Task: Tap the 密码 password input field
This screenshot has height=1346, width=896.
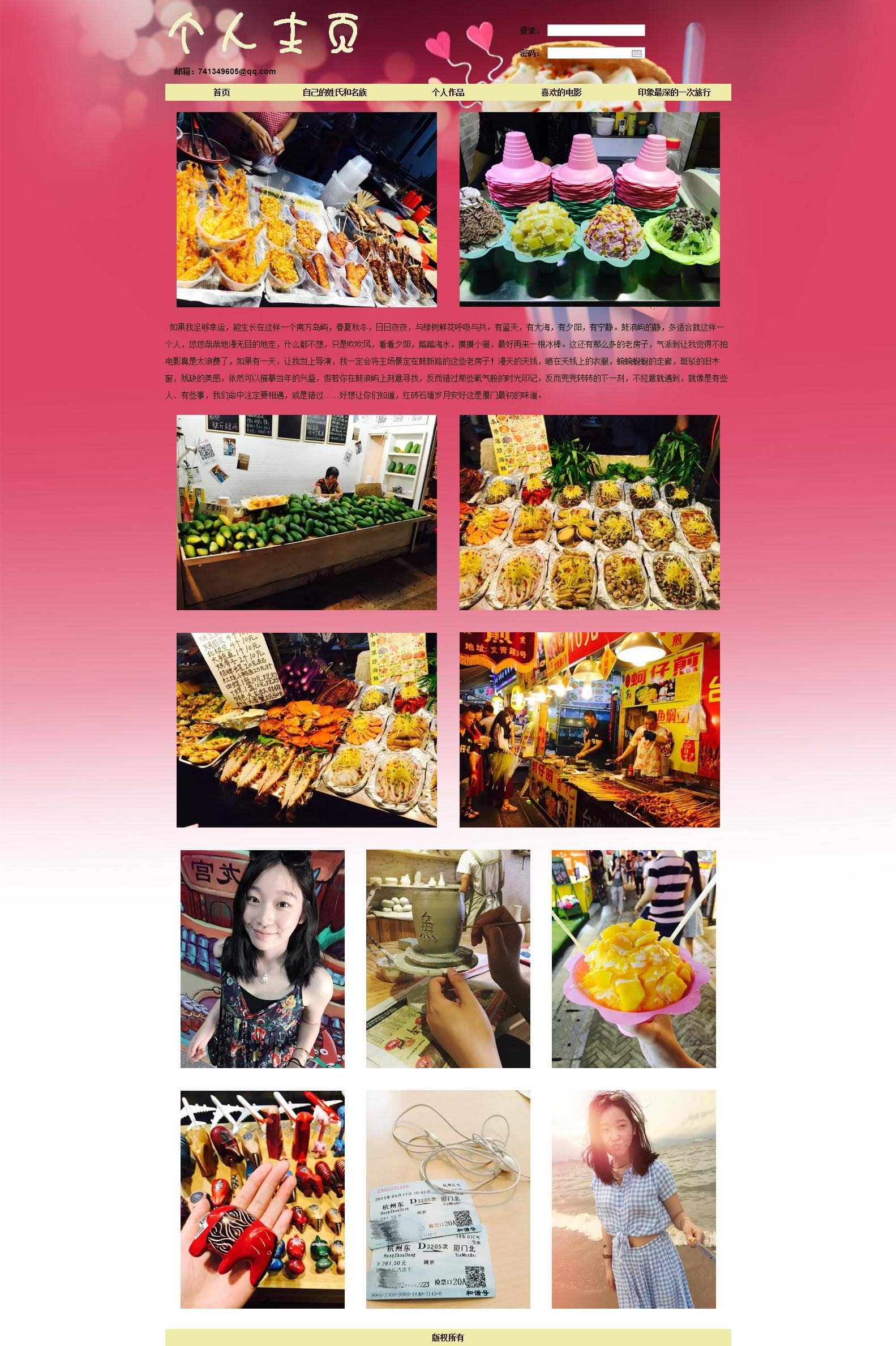Action: [589, 53]
